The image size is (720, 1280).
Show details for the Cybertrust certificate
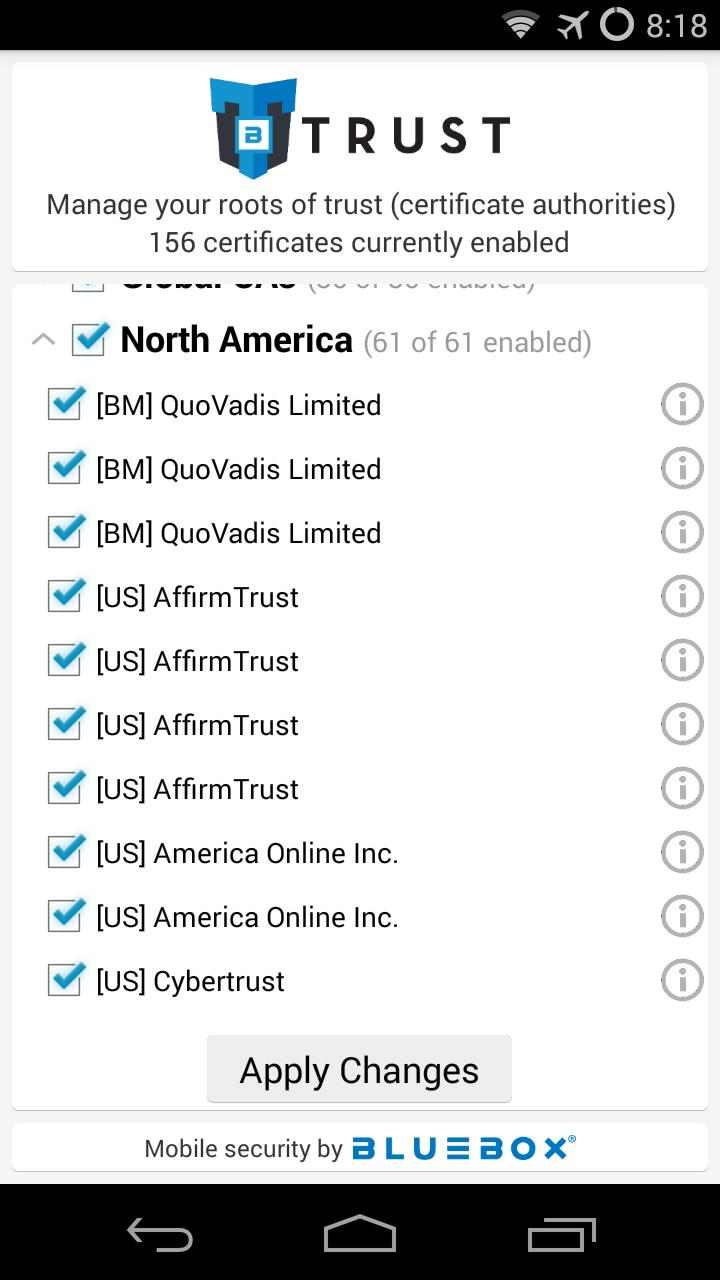[681, 980]
